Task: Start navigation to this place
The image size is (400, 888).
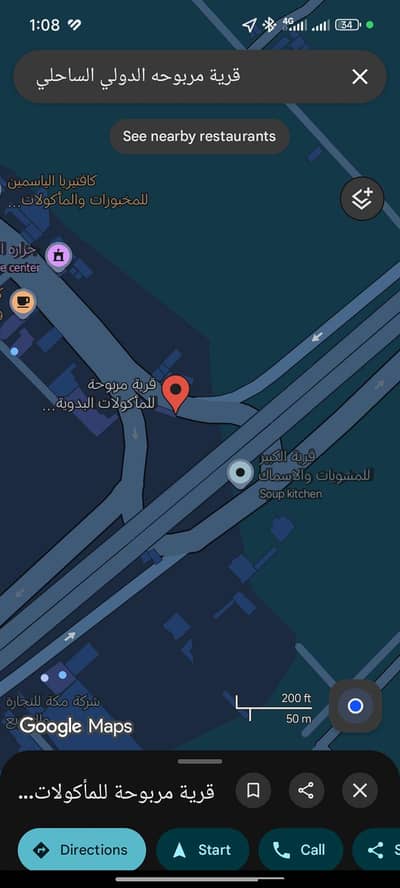Action: [203, 849]
